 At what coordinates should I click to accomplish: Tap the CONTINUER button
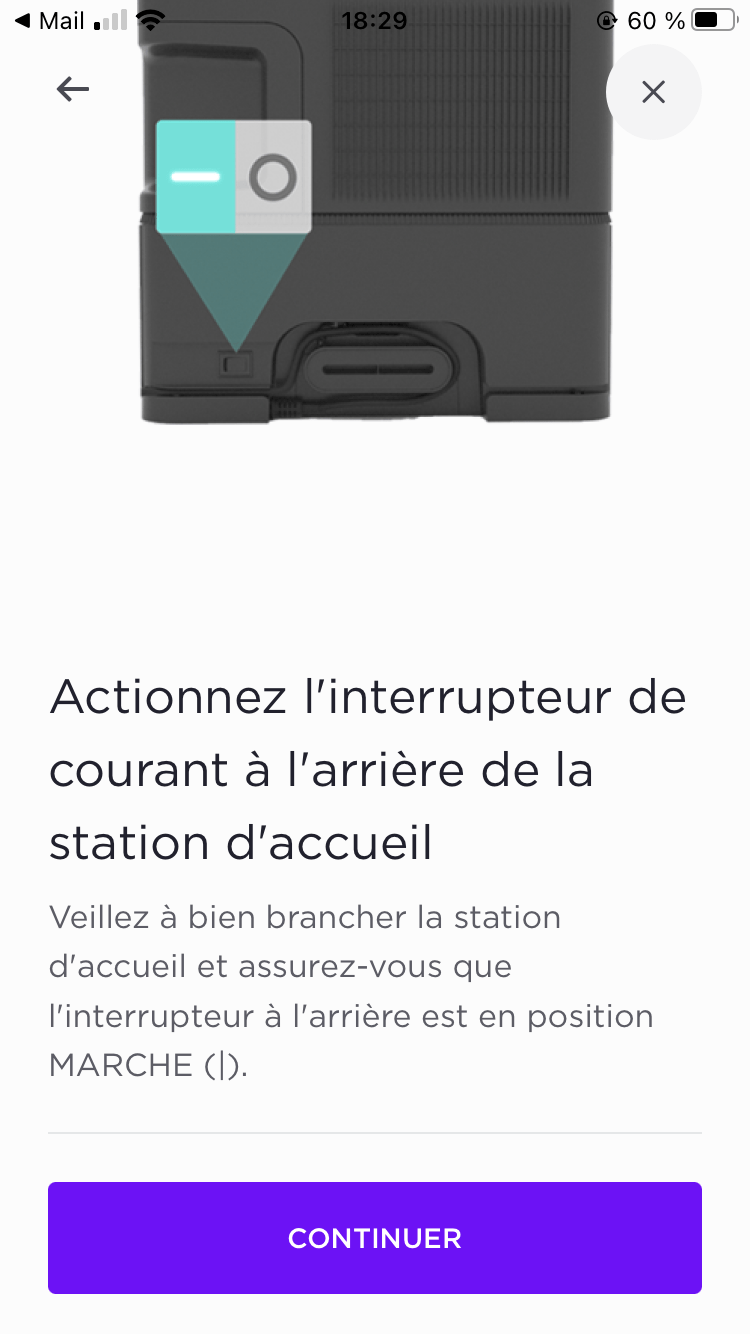click(x=375, y=1238)
